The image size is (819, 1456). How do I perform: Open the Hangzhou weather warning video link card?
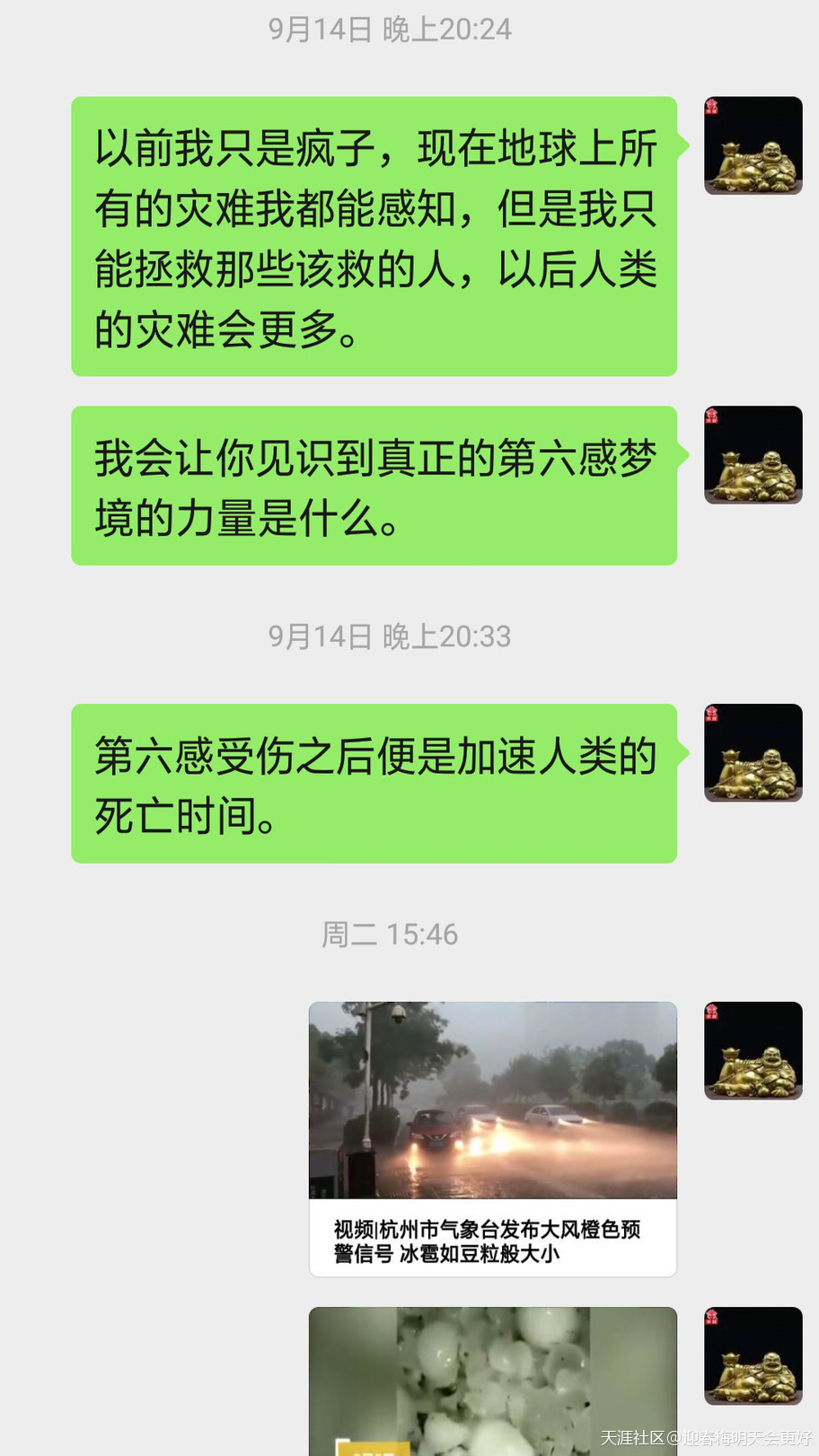(x=492, y=1138)
